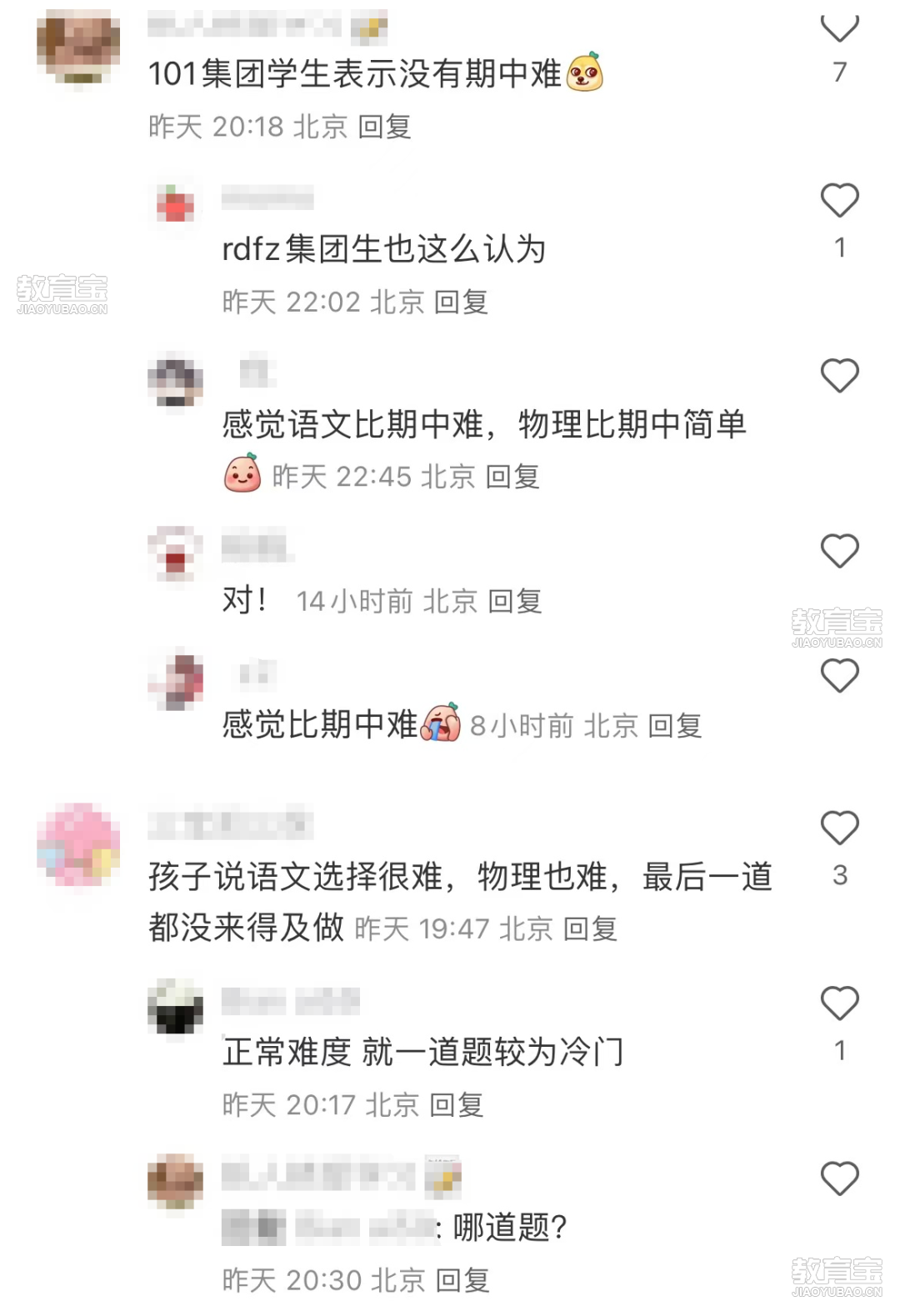Open avatar of '孩子说语文选择很难' commenter
Screen dimensions: 900x1316
point(78,844)
